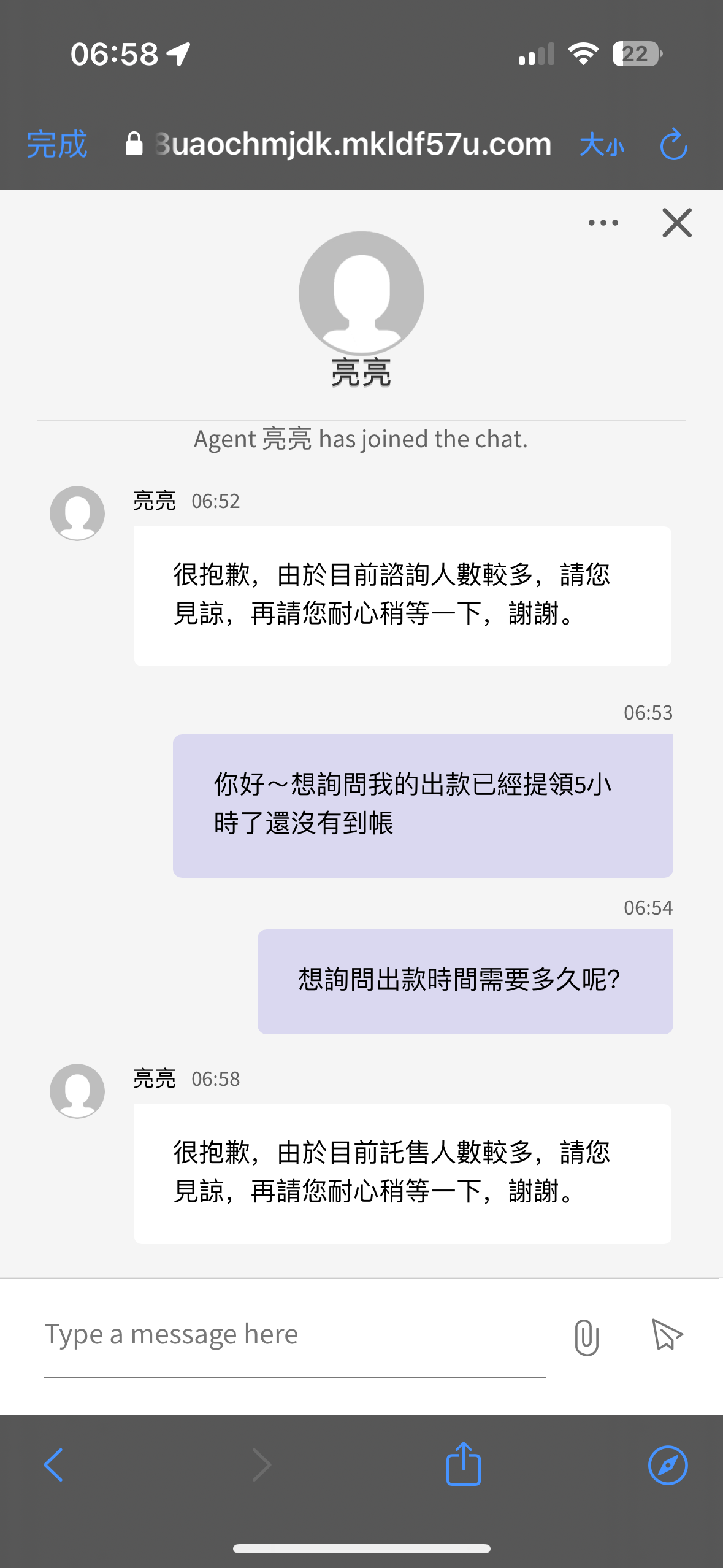The width and height of the screenshot is (723, 1568).
Task: Click the send message arrow icon
Action: [x=667, y=1334]
